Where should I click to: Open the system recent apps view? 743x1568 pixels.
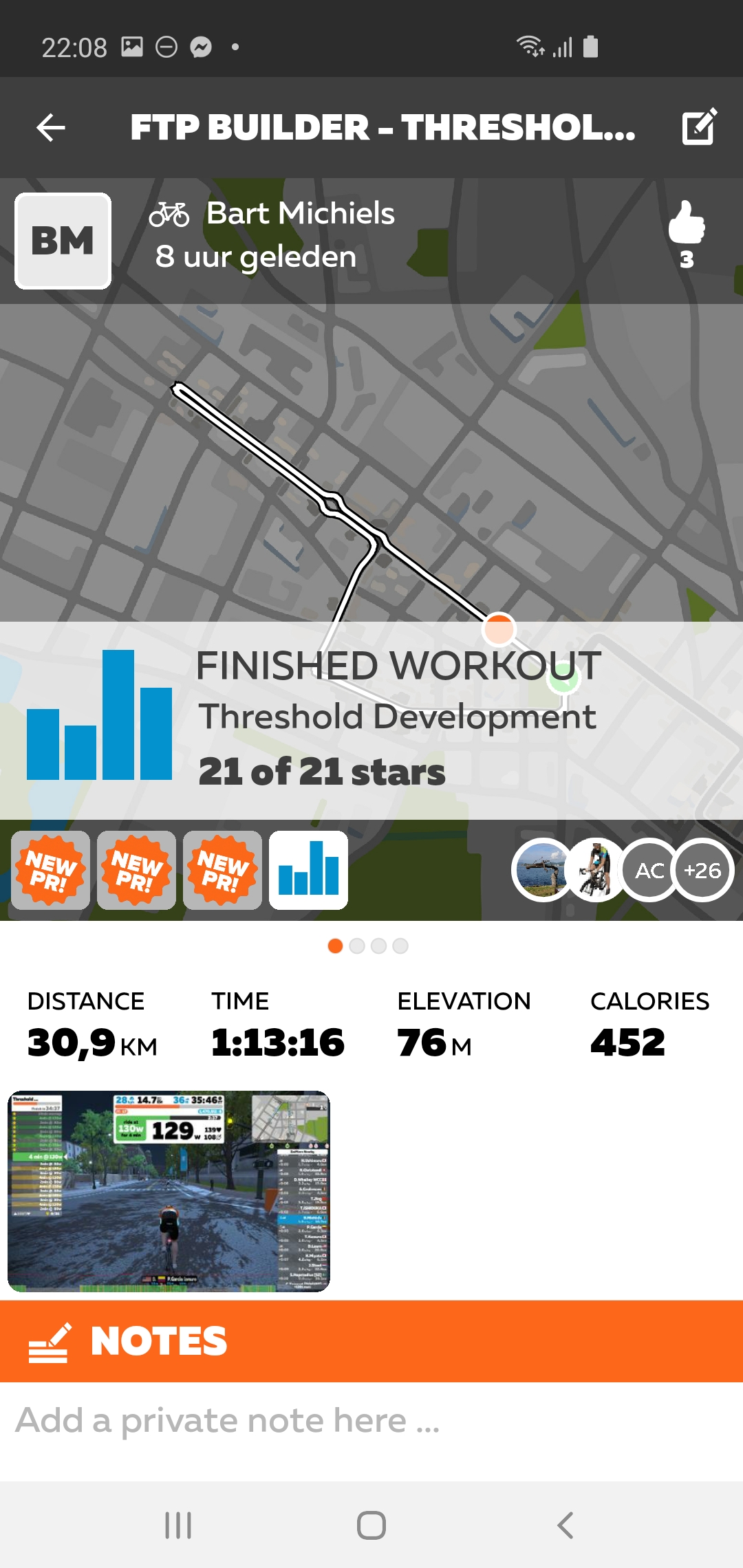tap(178, 1525)
